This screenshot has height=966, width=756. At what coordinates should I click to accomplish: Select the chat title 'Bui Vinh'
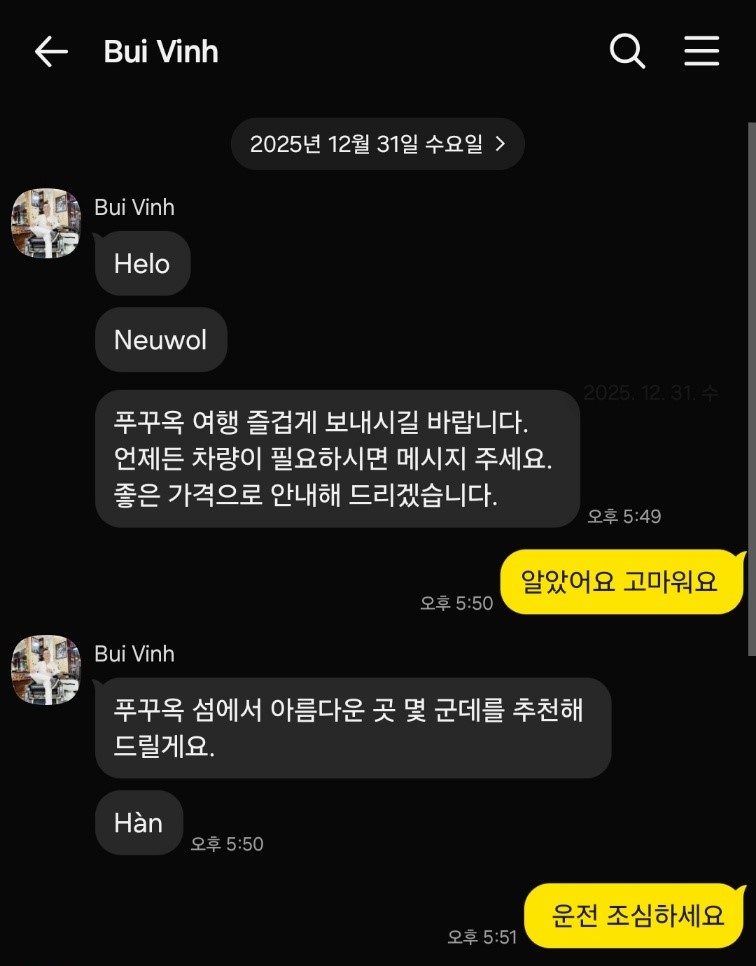[160, 52]
